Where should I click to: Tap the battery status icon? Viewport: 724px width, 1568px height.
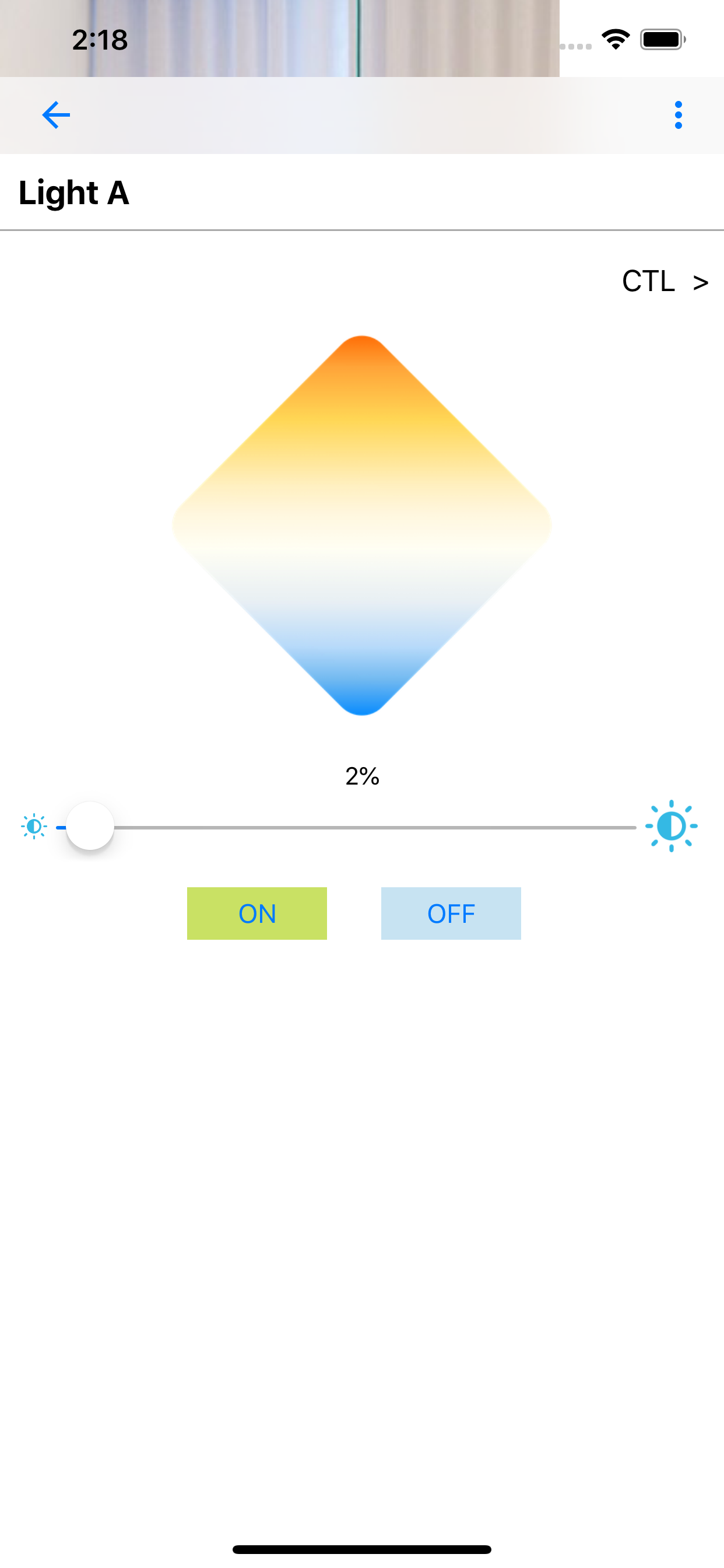(x=663, y=39)
